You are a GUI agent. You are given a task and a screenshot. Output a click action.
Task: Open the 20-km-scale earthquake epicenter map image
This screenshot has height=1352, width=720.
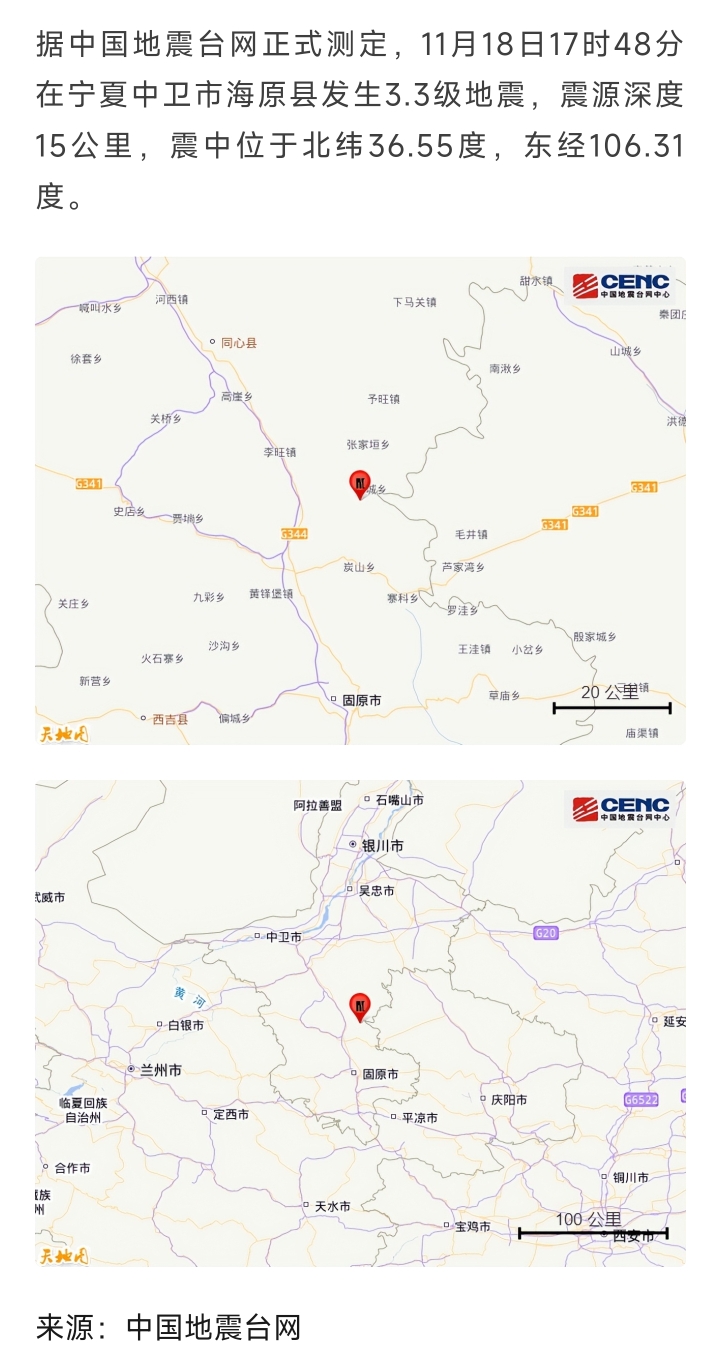click(360, 500)
